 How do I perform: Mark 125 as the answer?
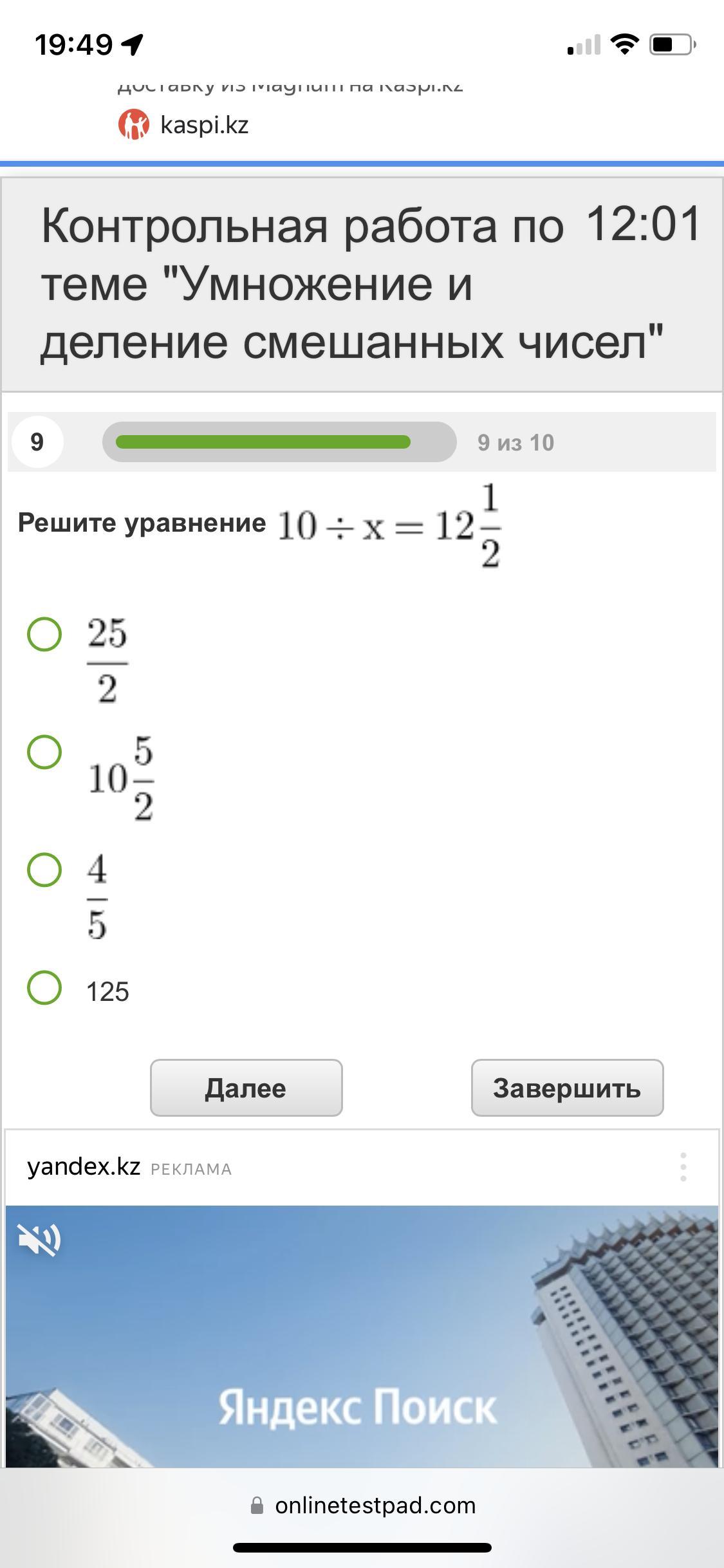[x=44, y=987]
